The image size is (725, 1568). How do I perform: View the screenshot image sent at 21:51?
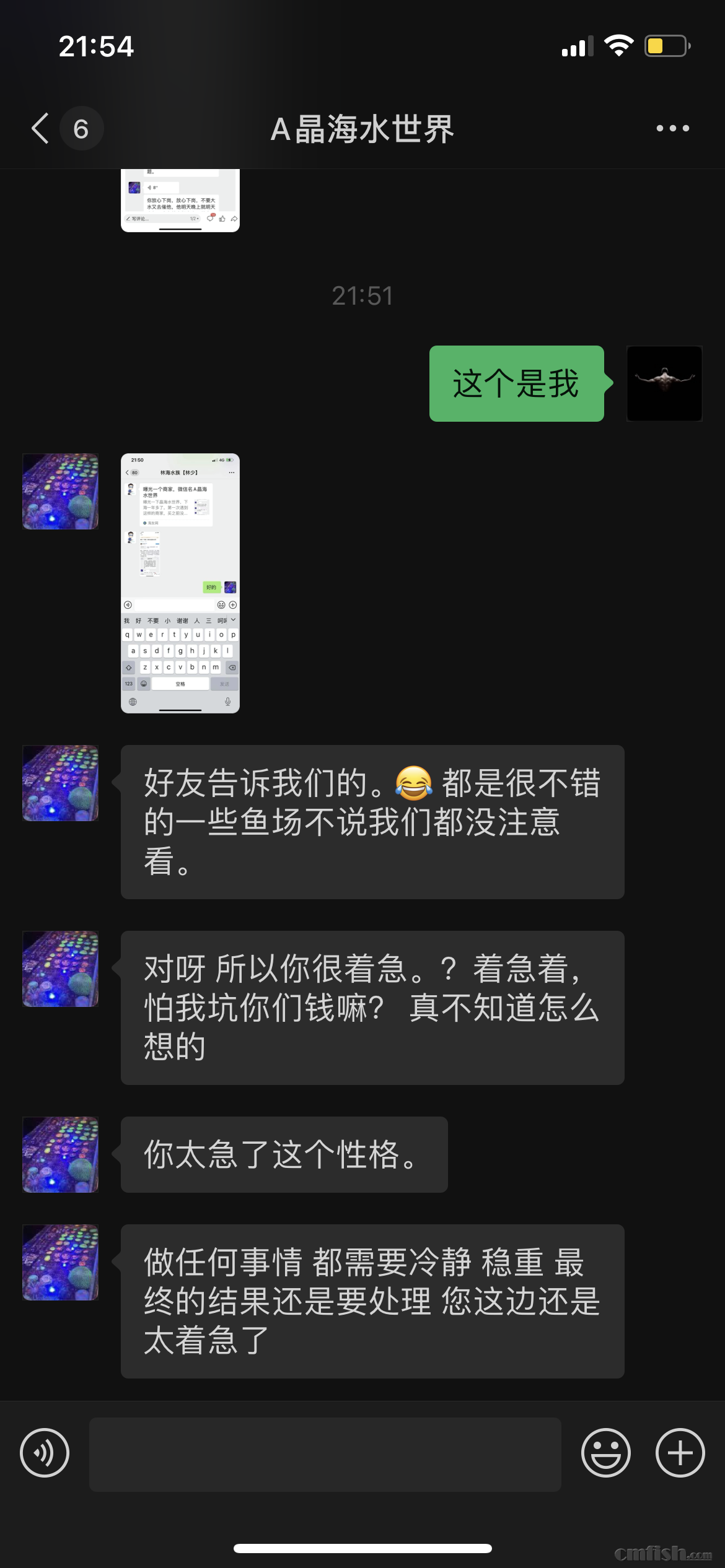[180, 583]
